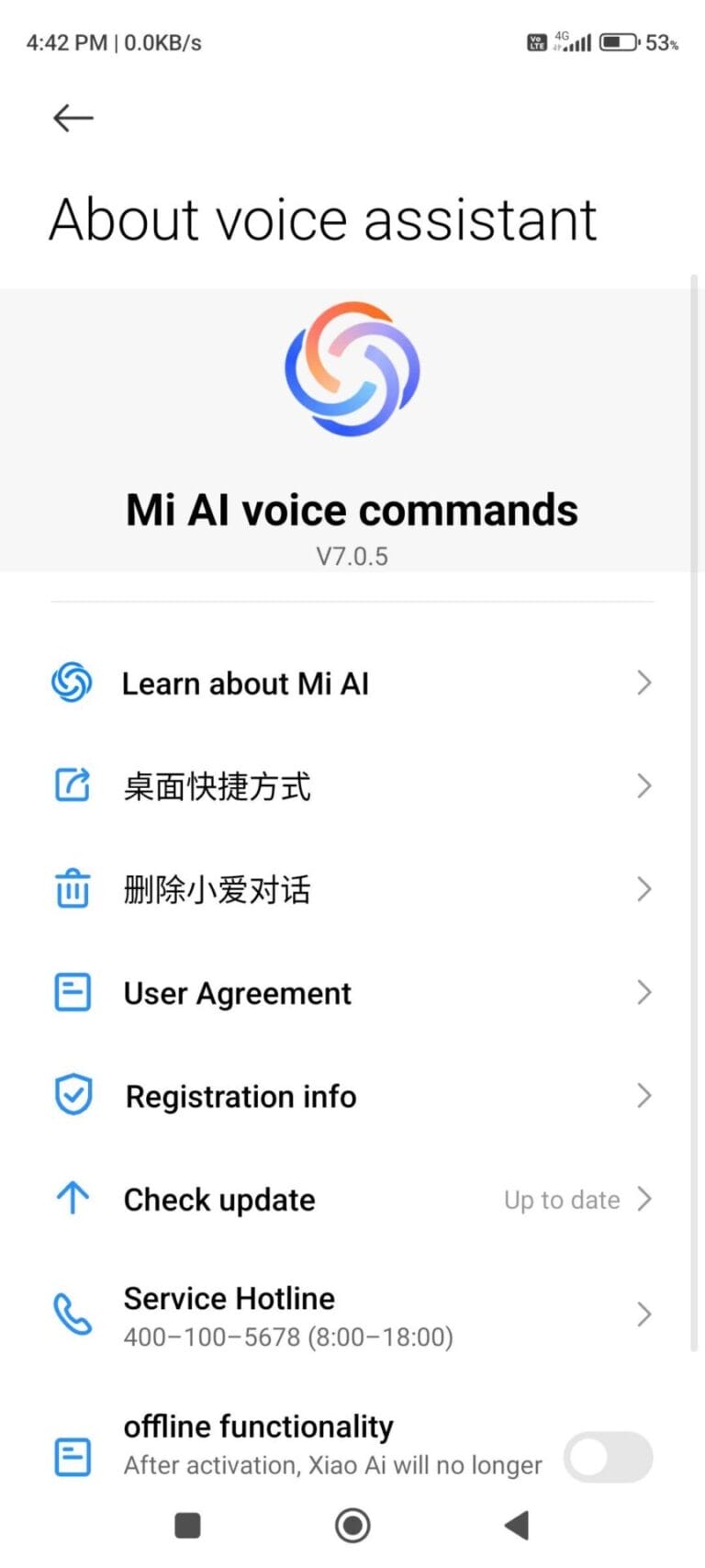Click the Registration info shield icon
705x1568 pixels.
(72, 1095)
